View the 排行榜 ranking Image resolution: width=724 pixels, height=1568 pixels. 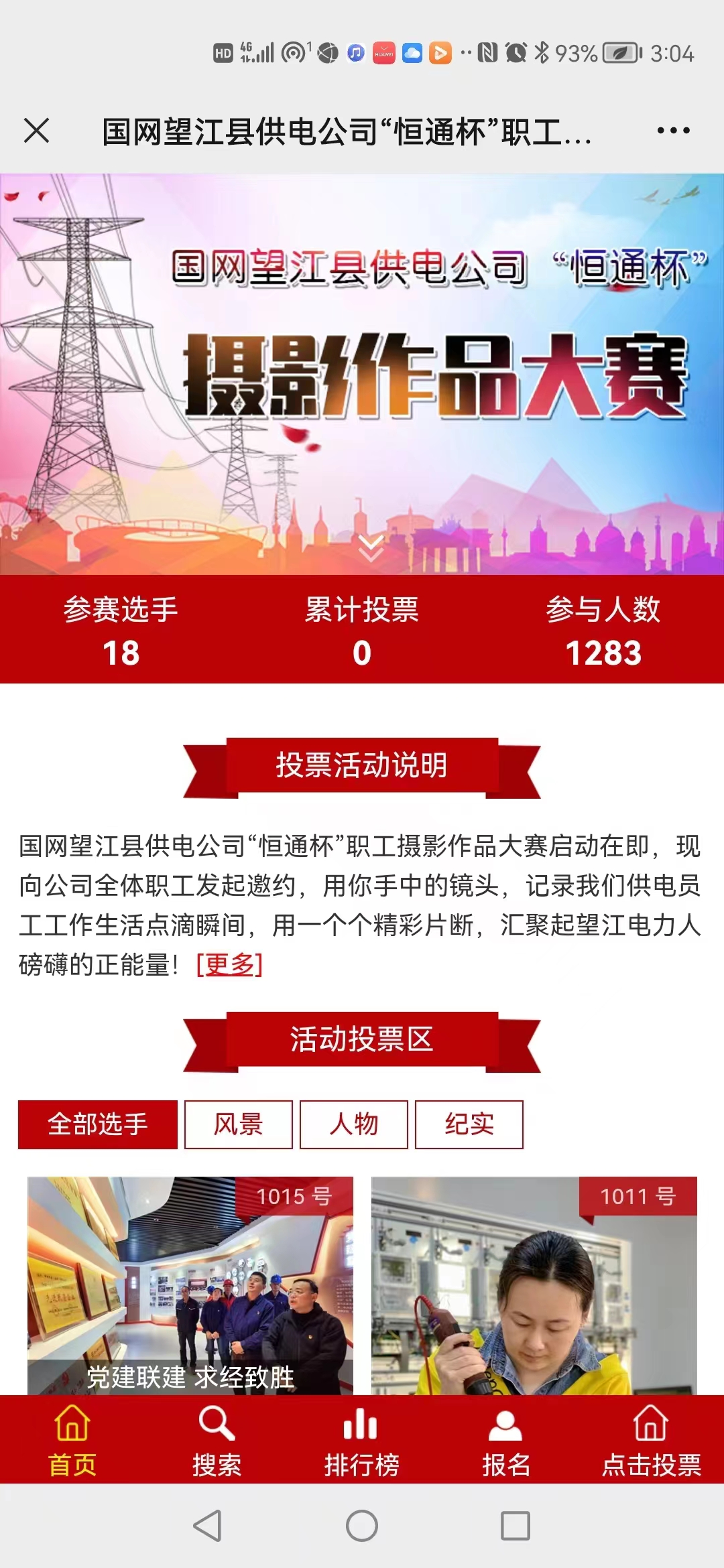point(361,1441)
